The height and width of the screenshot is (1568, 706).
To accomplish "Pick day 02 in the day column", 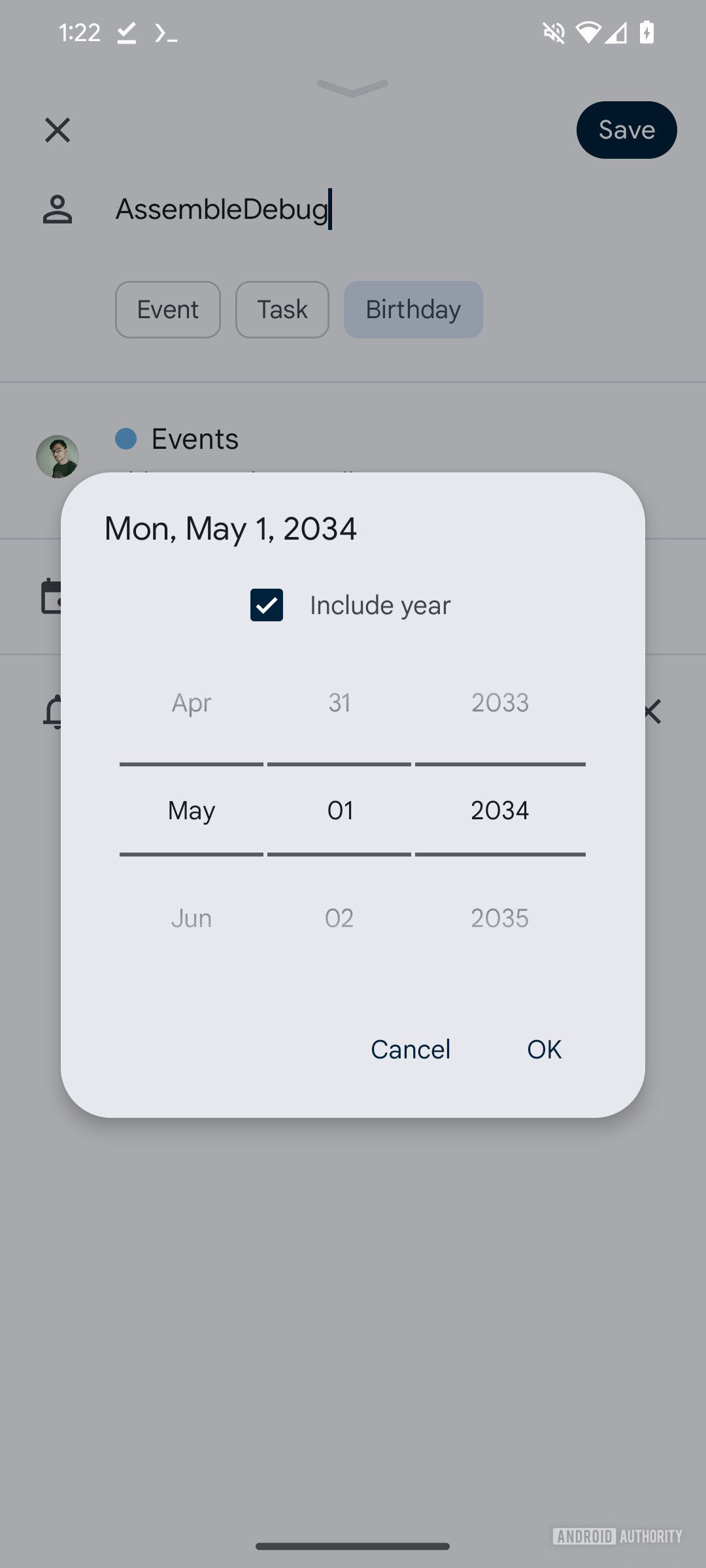I will (x=339, y=919).
